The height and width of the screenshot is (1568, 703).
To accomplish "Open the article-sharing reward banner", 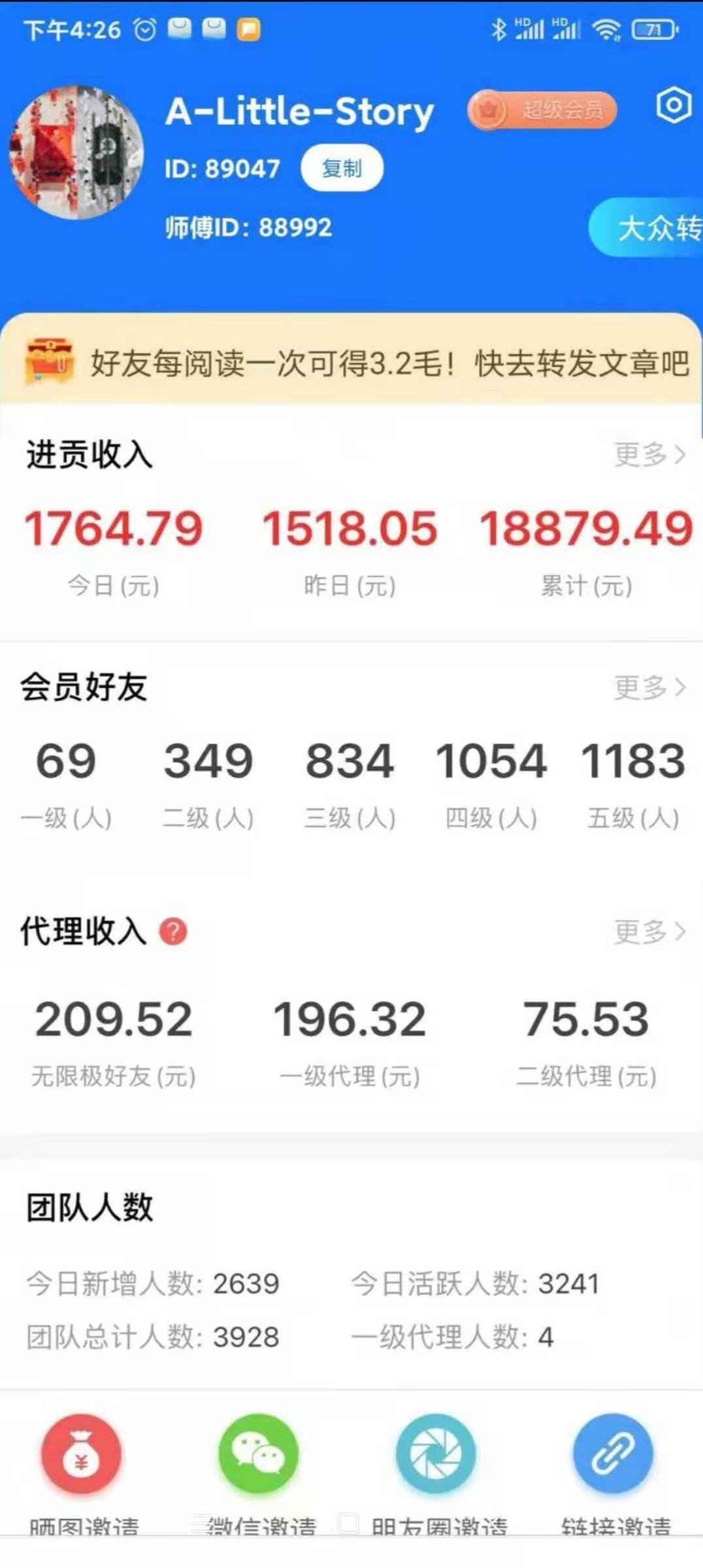I will [x=351, y=362].
